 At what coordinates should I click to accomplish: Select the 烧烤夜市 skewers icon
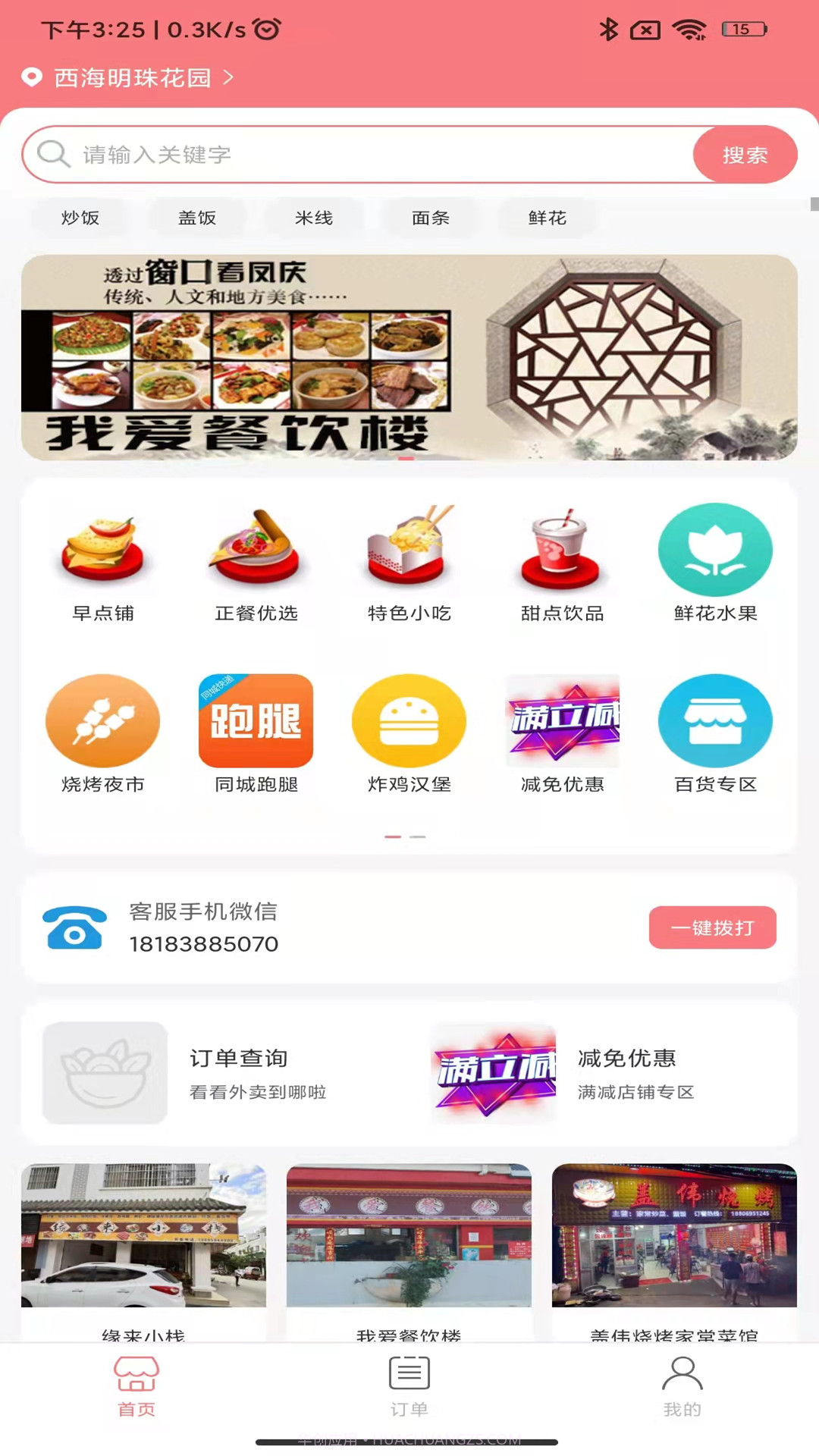click(103, 720)
